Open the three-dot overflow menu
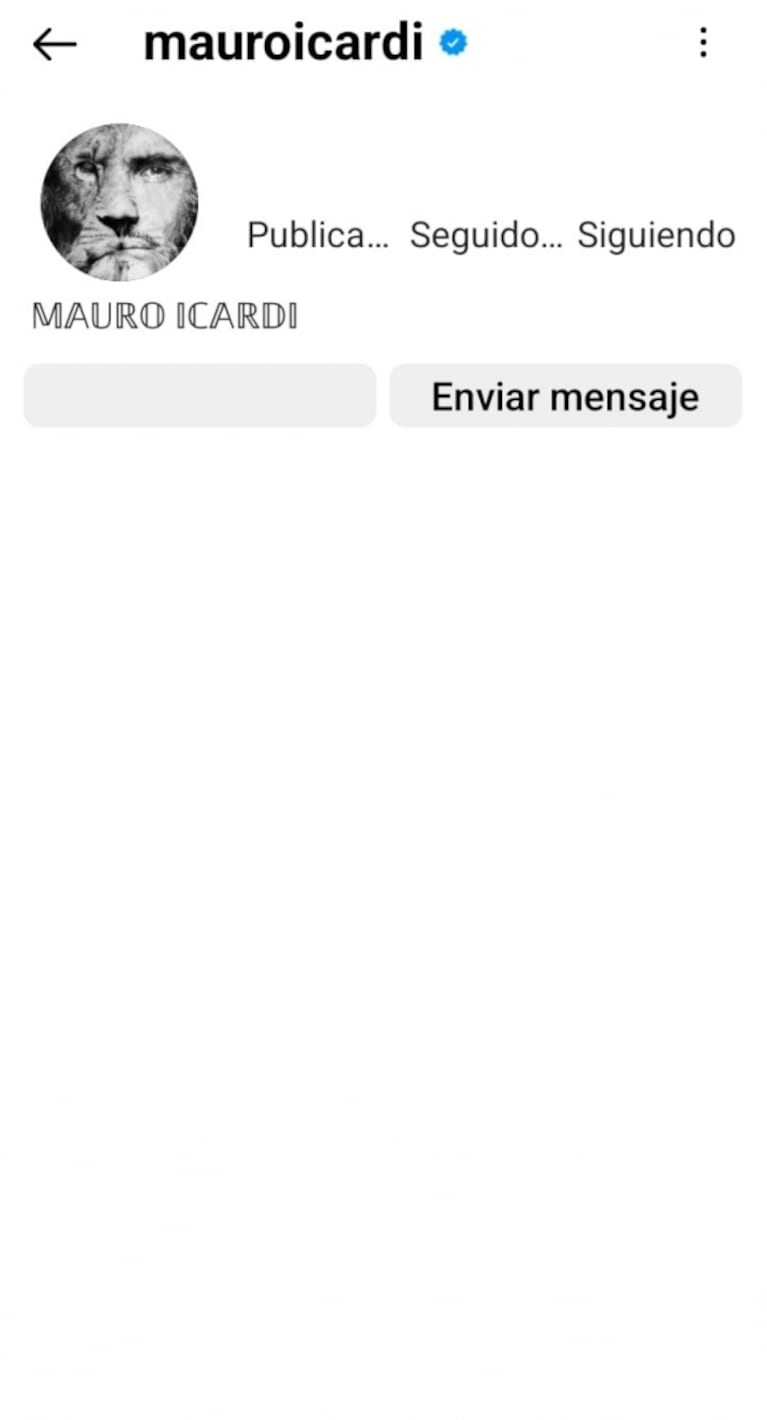Image resolution: width=767 pixels, height=1420 pixels. [703, 43]
